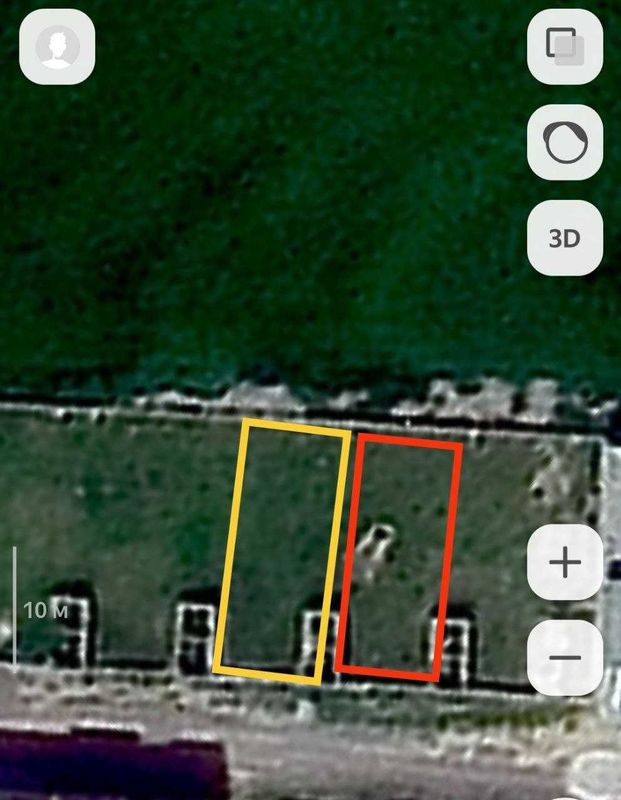The height and width of the screenshot is (800, 621).
Task: Switch the map to 3D view
Action: tap(564, 239)
